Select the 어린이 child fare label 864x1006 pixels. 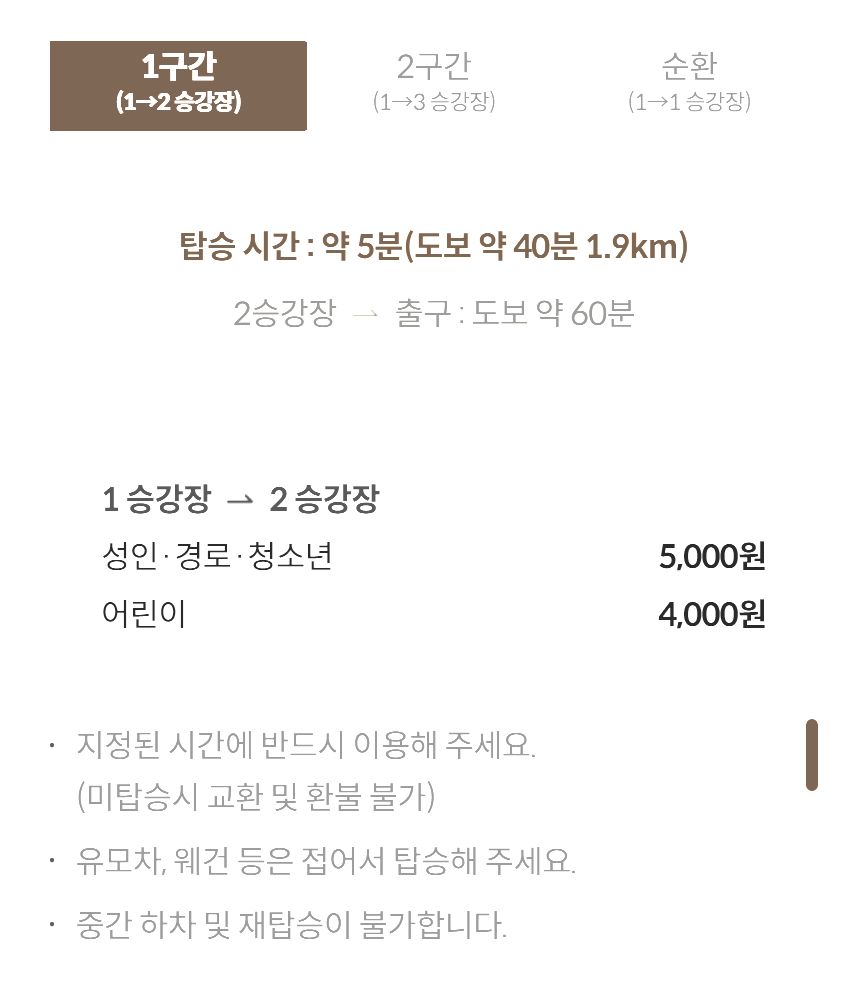point(142,615)
